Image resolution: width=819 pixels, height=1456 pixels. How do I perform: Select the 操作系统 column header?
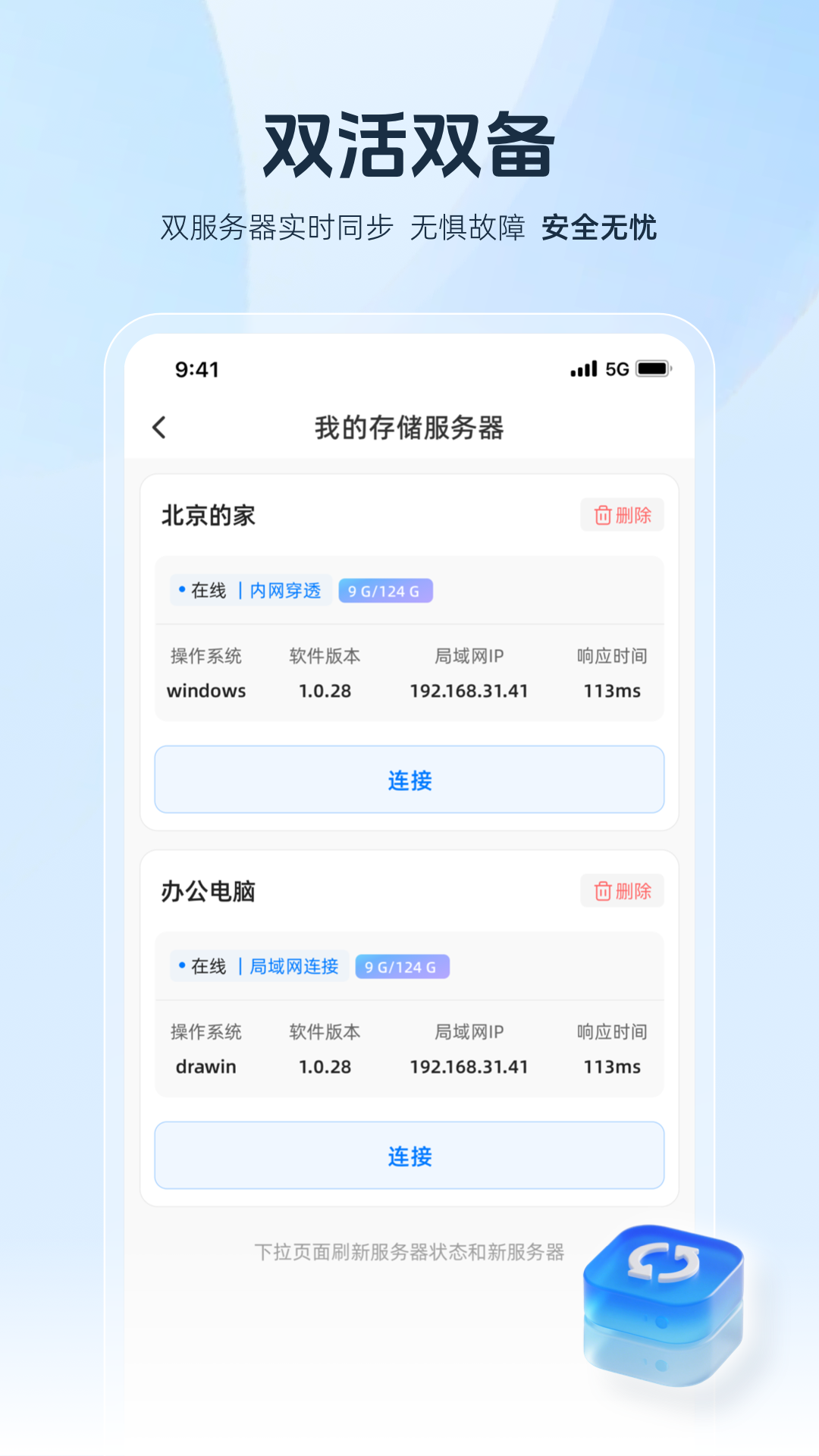pos(205,657)
